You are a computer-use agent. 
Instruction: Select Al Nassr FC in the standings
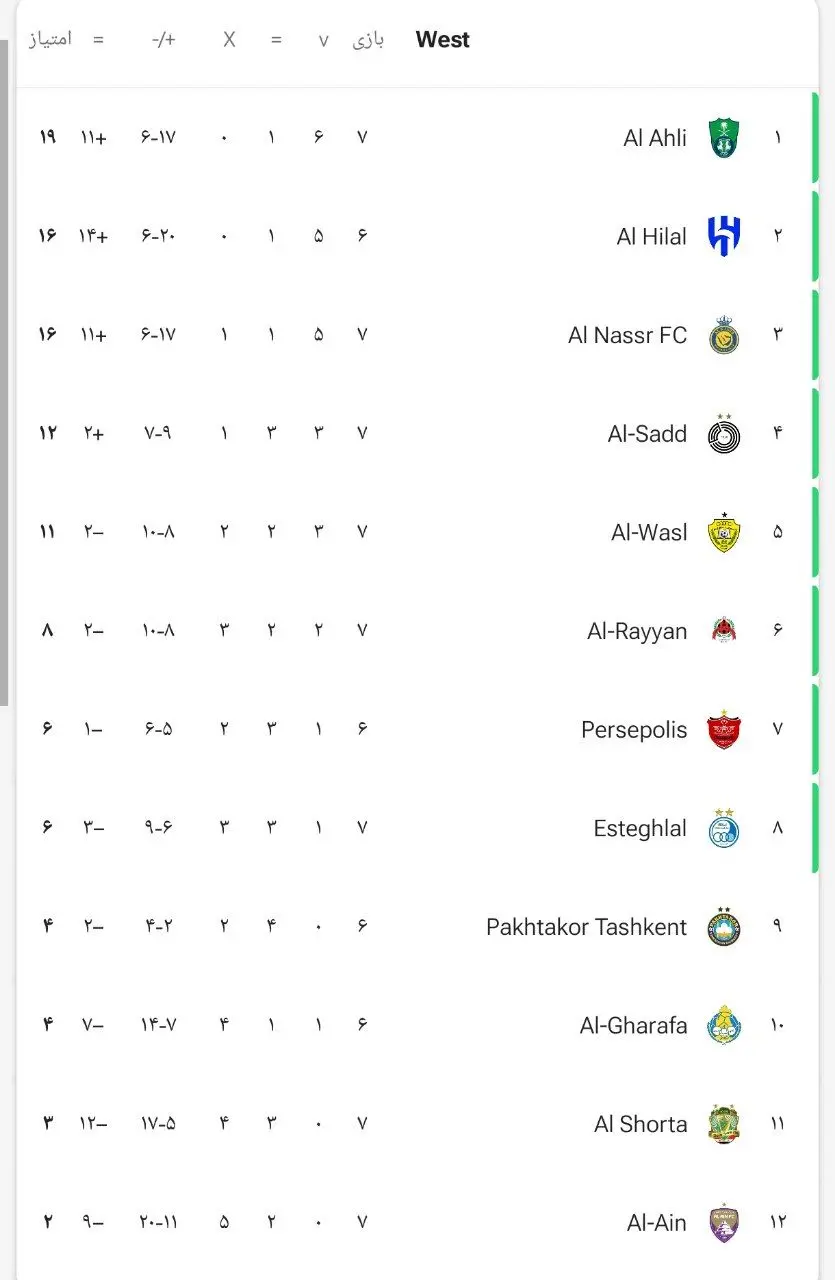(x=627, y=335)
